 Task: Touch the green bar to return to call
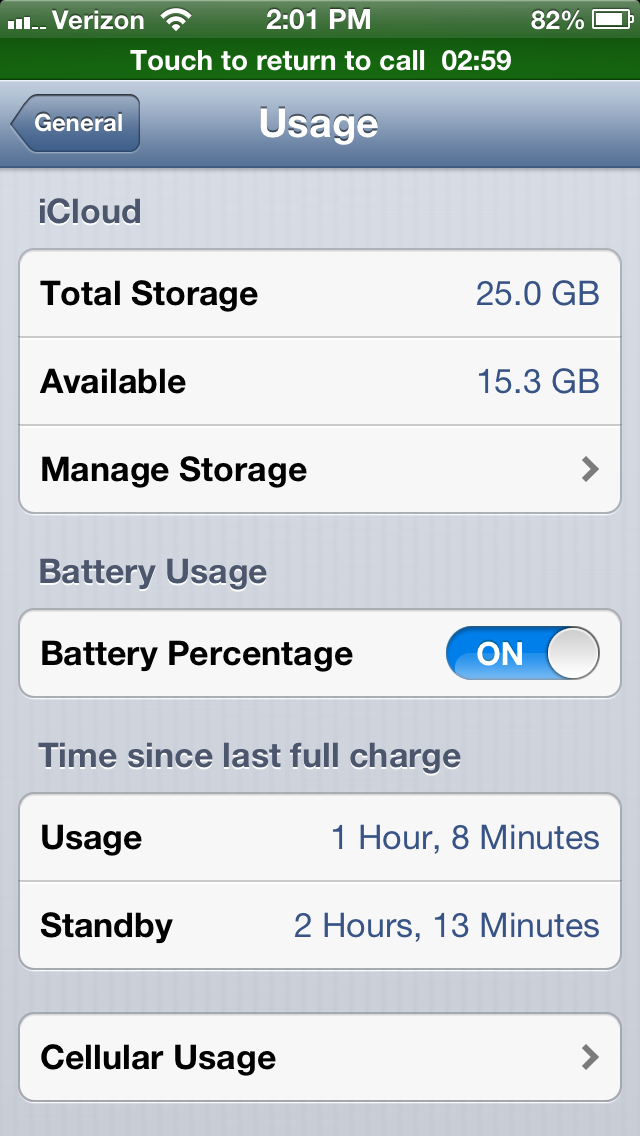coord(320,60)
